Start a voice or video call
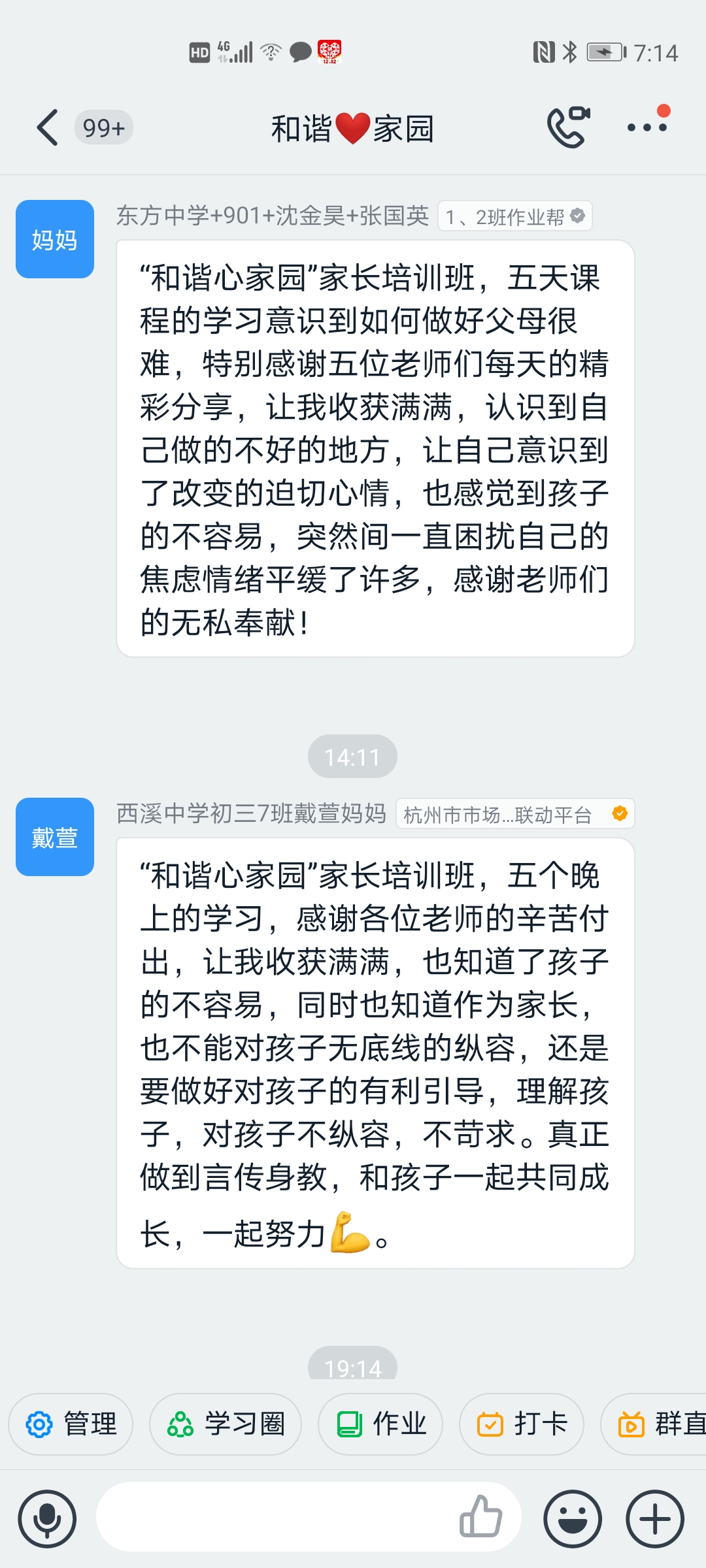706x1568 pixels. 567,127
